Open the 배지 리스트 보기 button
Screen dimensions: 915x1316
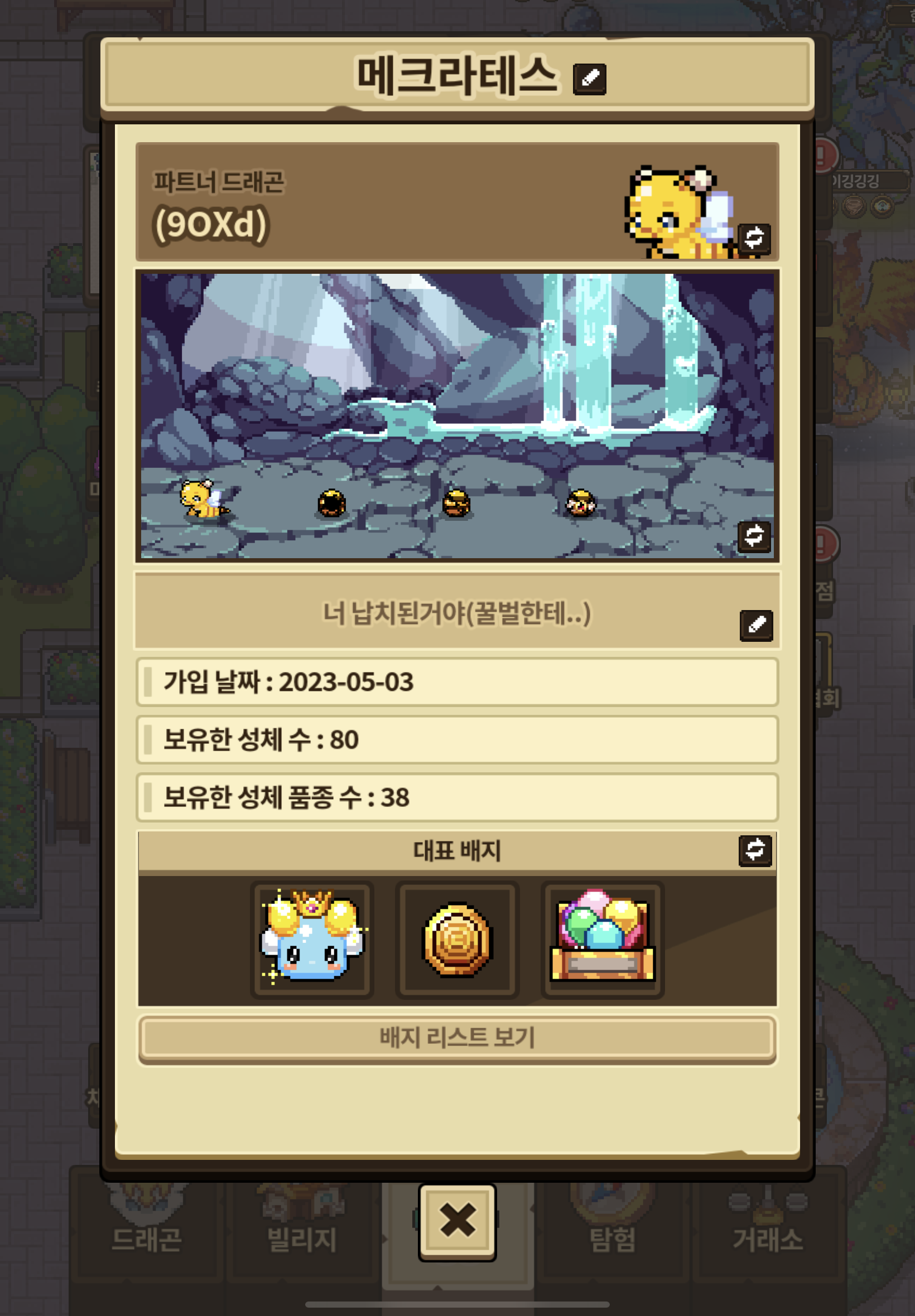click(457, 1038)
